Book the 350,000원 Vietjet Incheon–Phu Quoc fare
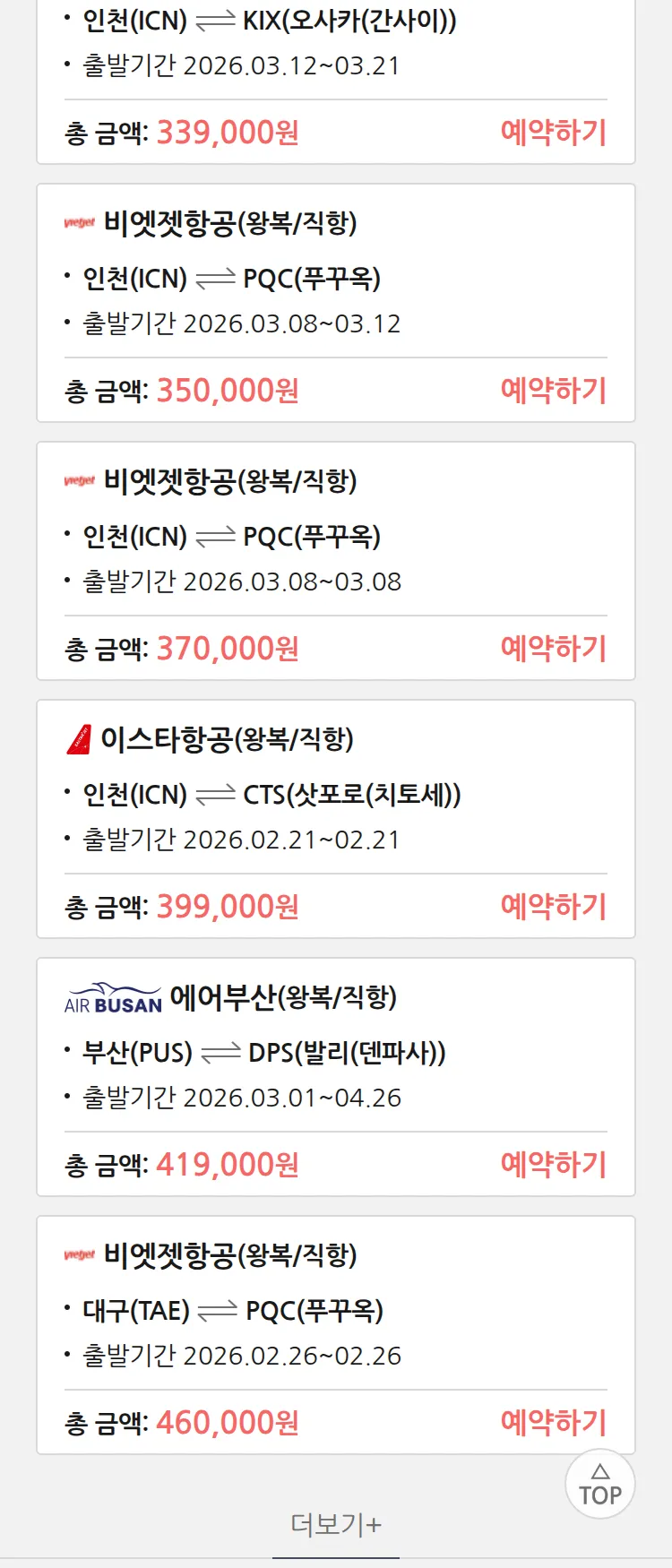The width and height of the screenshot is (672, 1568). click(553, 391)
